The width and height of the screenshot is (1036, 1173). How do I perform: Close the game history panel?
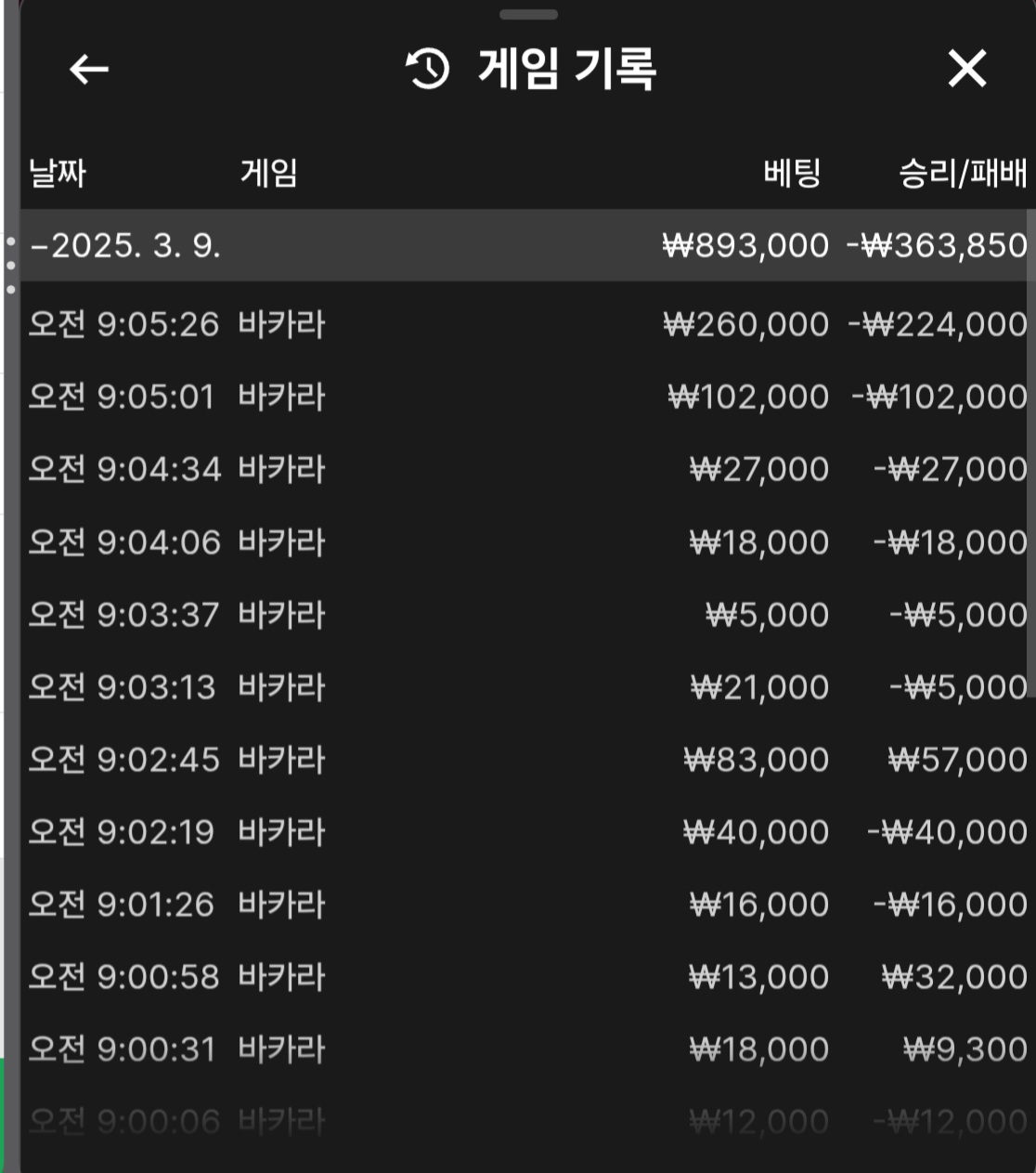[966, 69]
